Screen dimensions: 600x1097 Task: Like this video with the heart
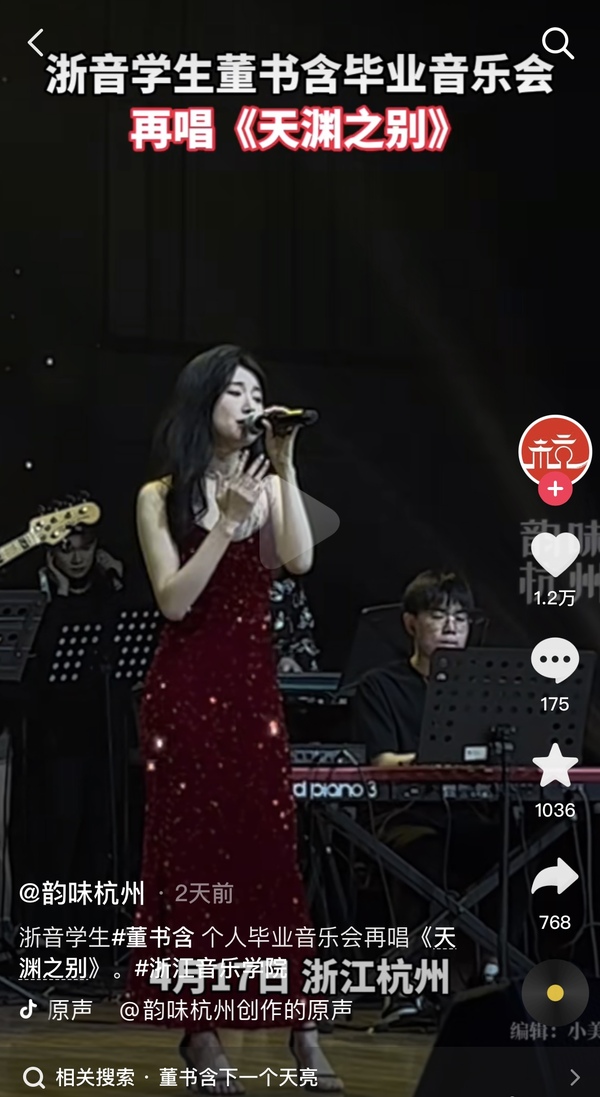[555, 555]
